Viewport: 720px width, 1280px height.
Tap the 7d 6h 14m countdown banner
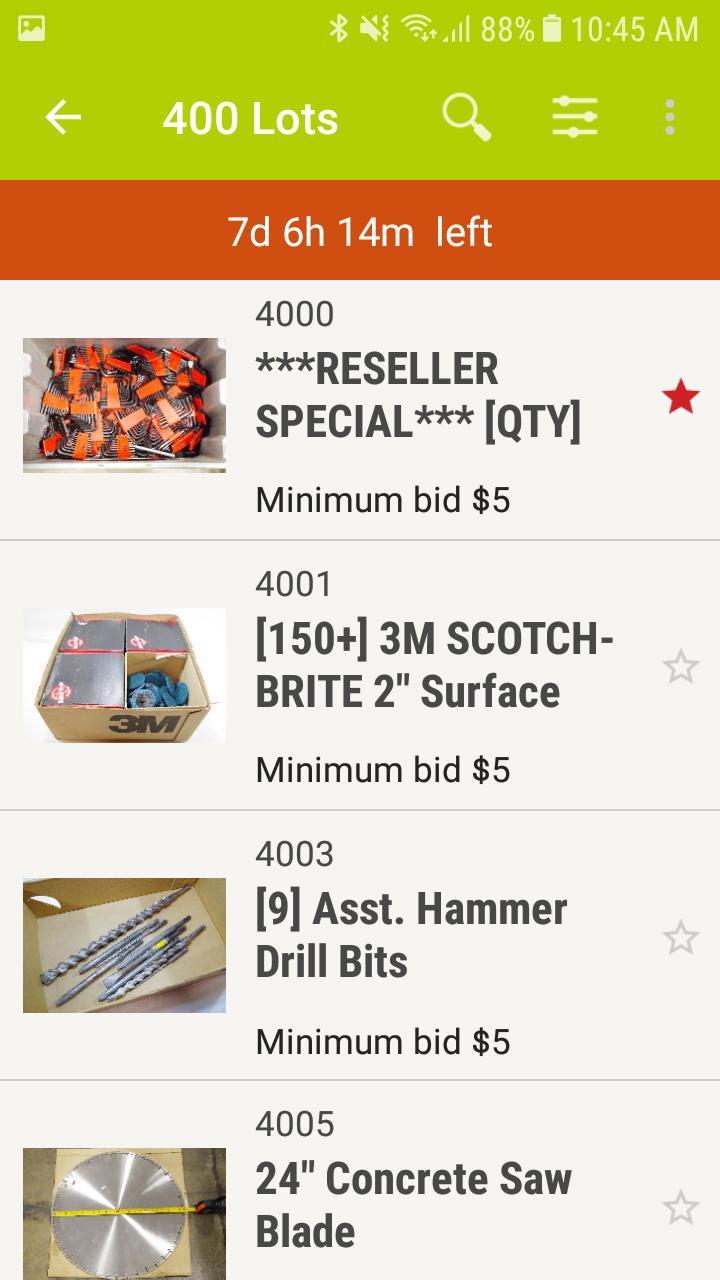360,230
